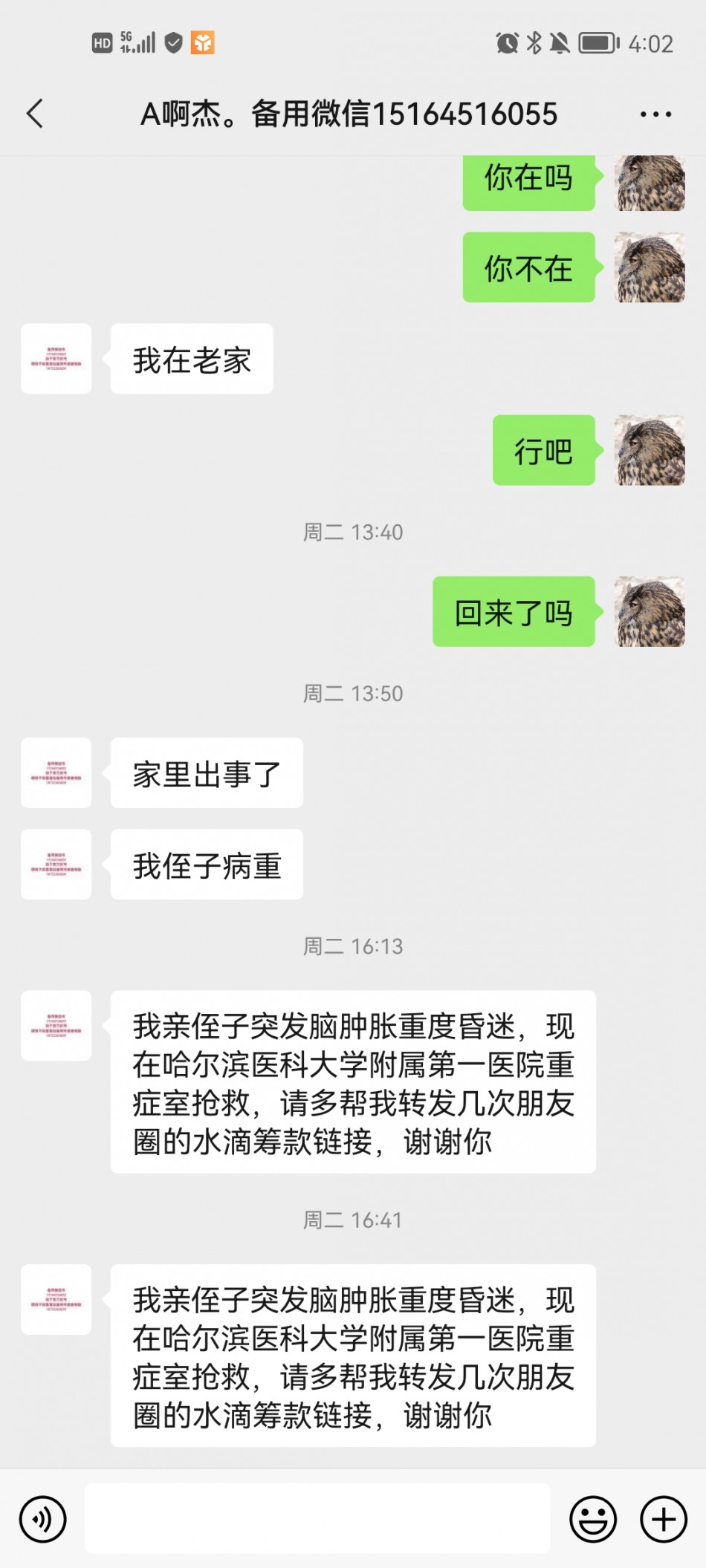This screenshot has width=706, height=1568.
Task: Open the chat info overflow menu
Action: (x=655, y=114)
